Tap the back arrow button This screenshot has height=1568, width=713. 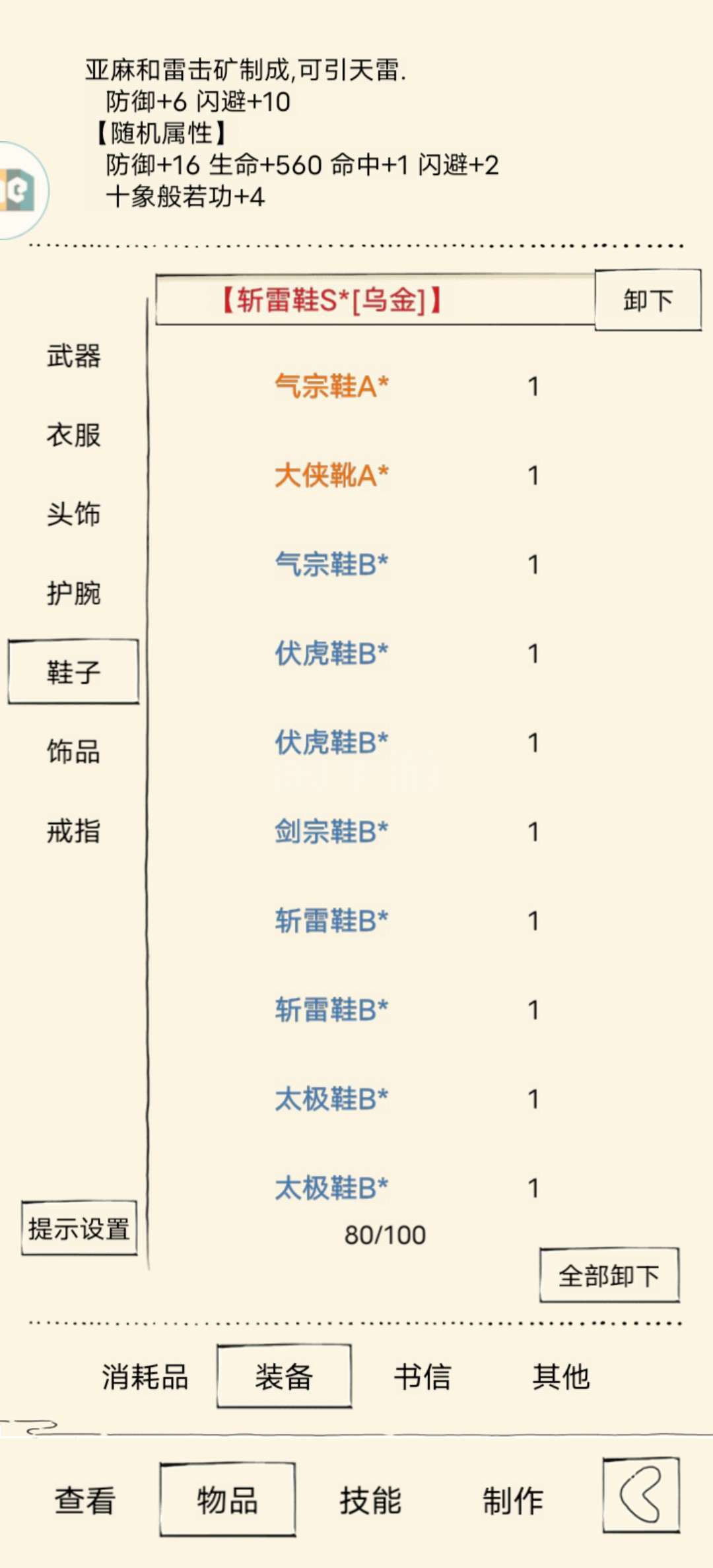(641, 1495)
